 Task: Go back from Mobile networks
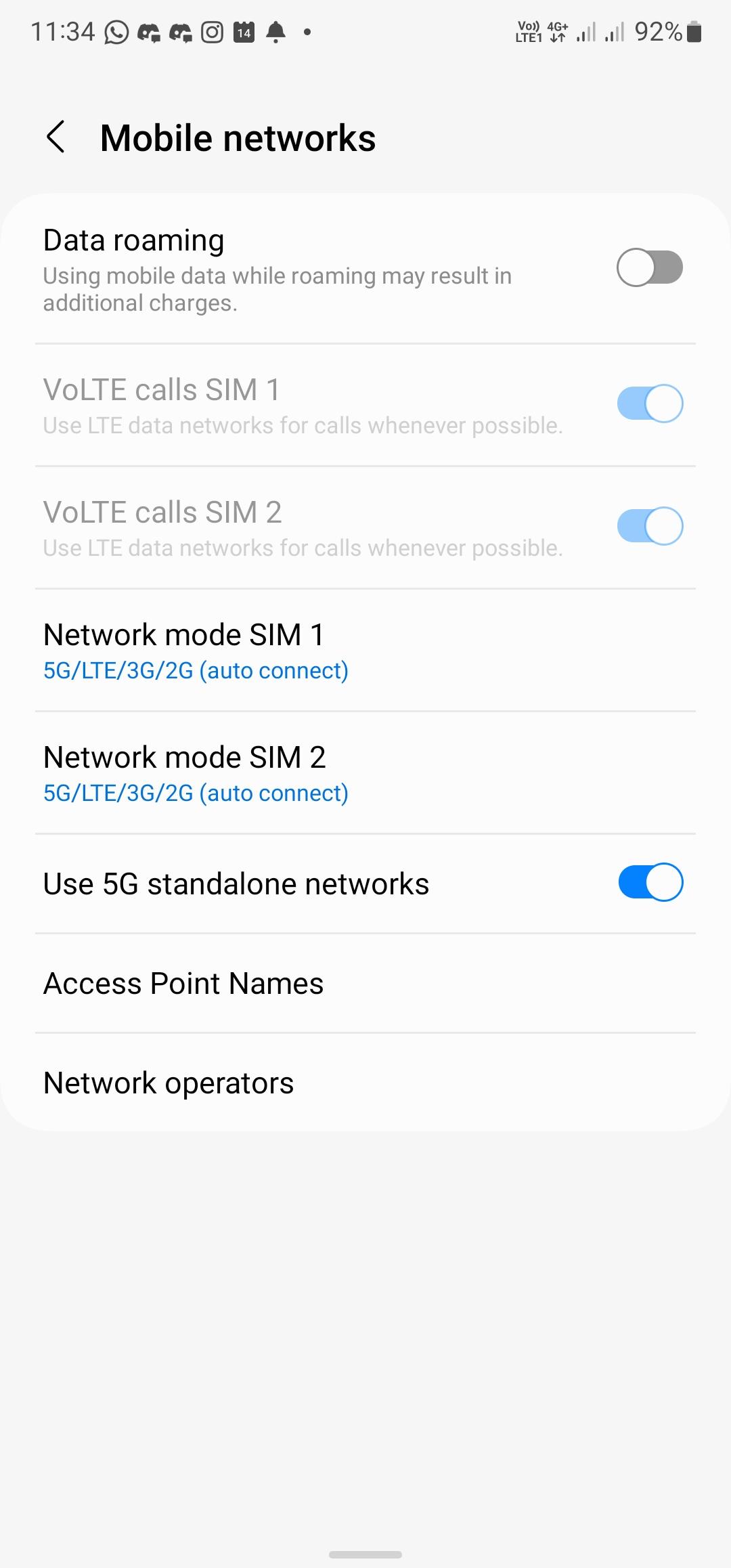[x=56, y=137]
